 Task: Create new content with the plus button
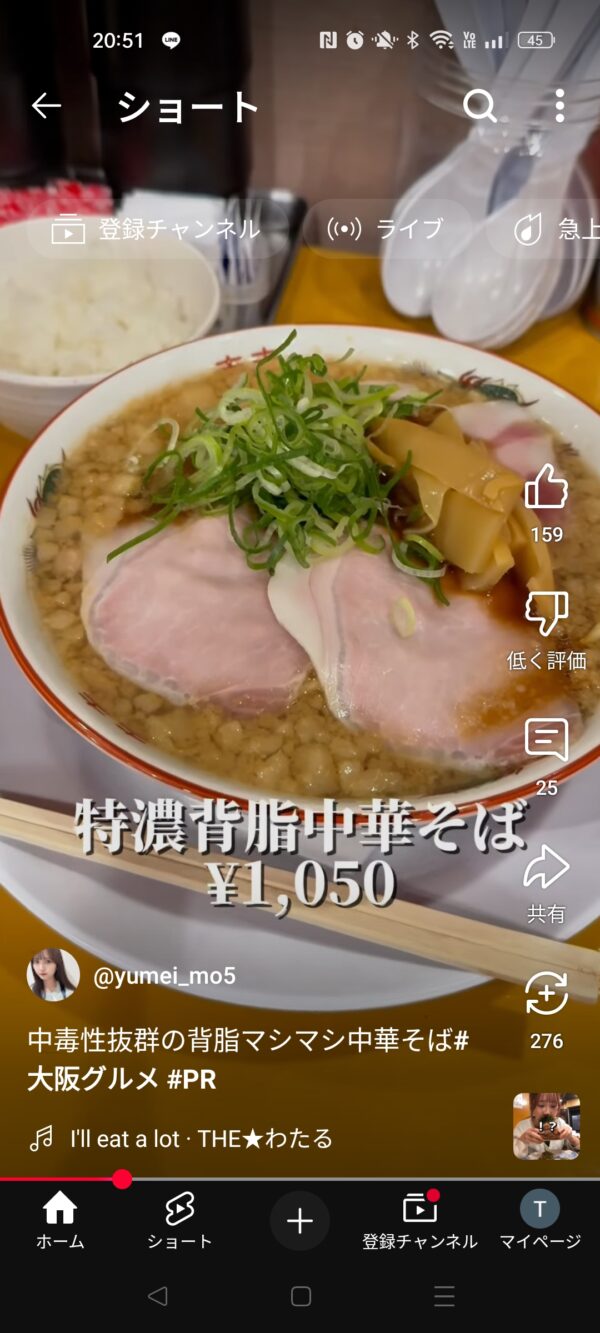click(300, 1221)
